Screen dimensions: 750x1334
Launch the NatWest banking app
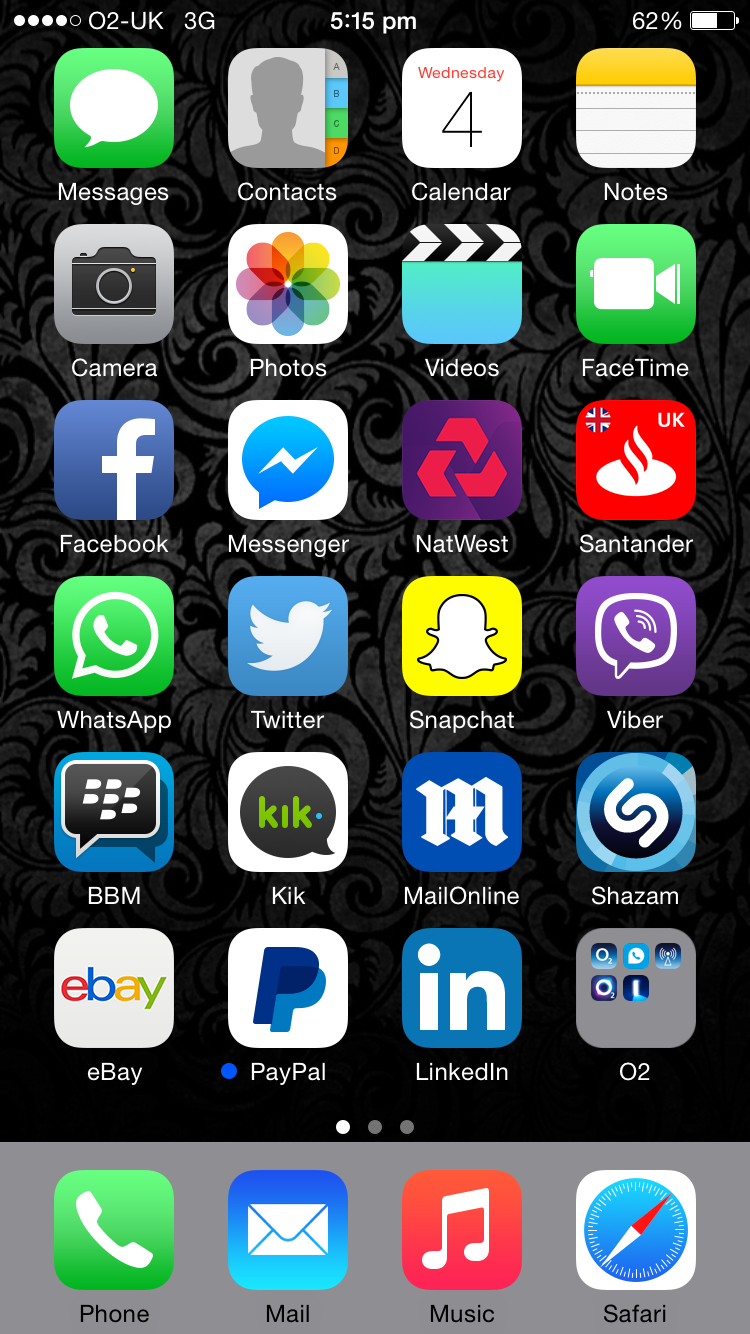click(462, 460)
